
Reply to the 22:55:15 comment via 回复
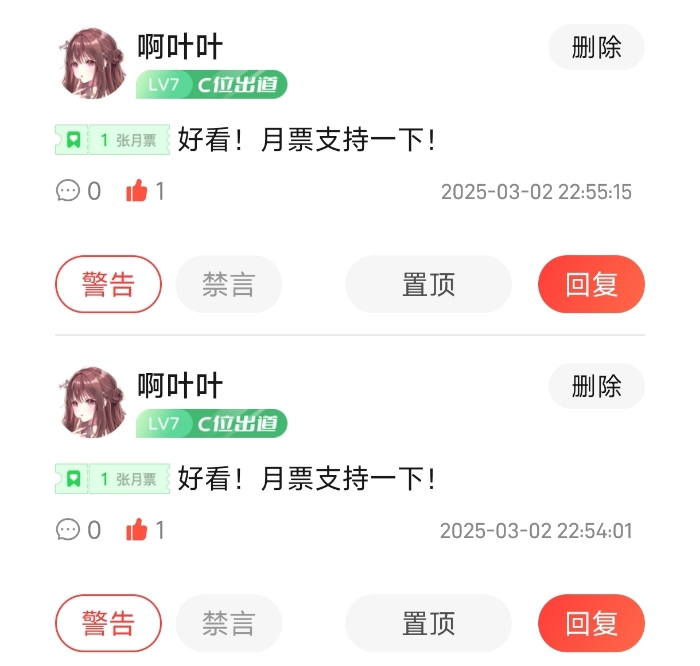point(591,285)
